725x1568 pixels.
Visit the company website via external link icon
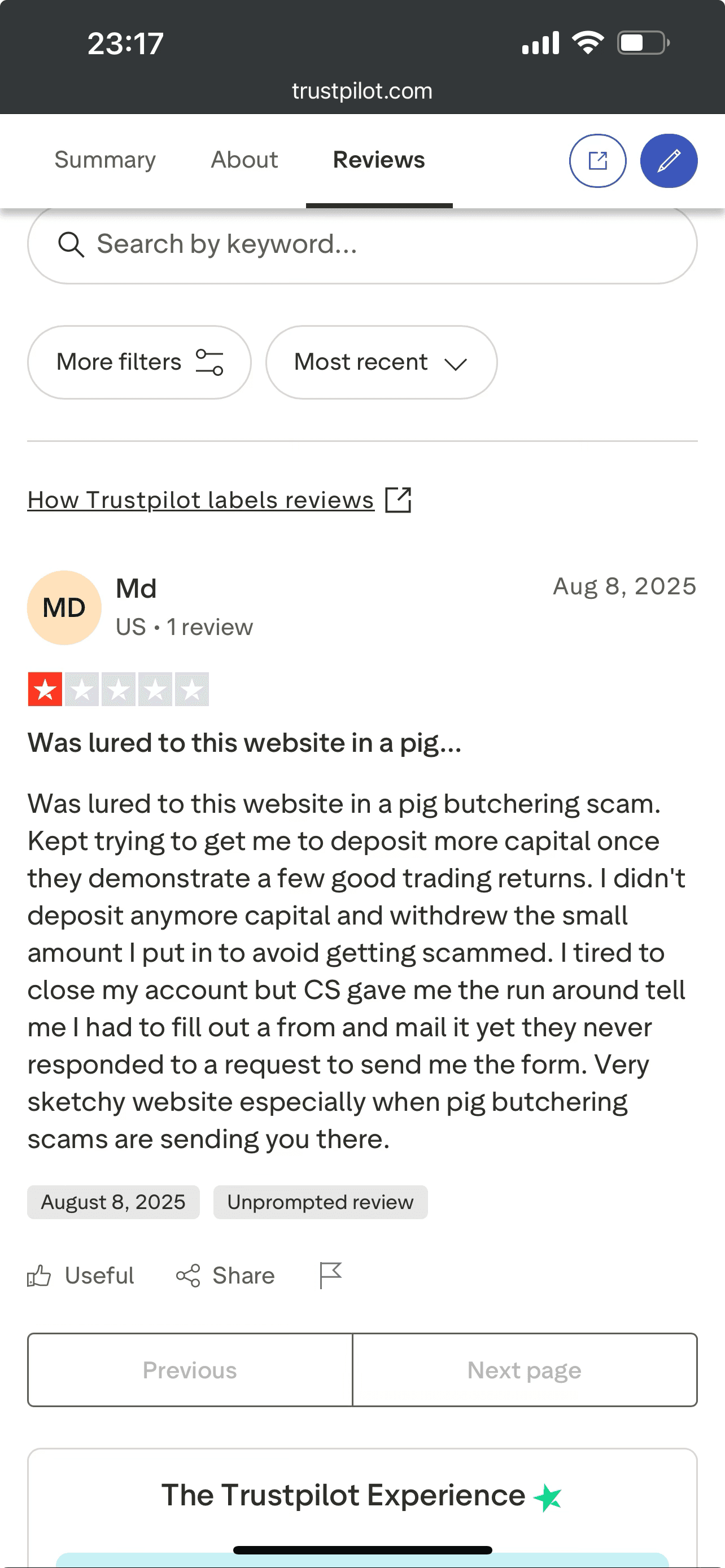coord(597,161)
